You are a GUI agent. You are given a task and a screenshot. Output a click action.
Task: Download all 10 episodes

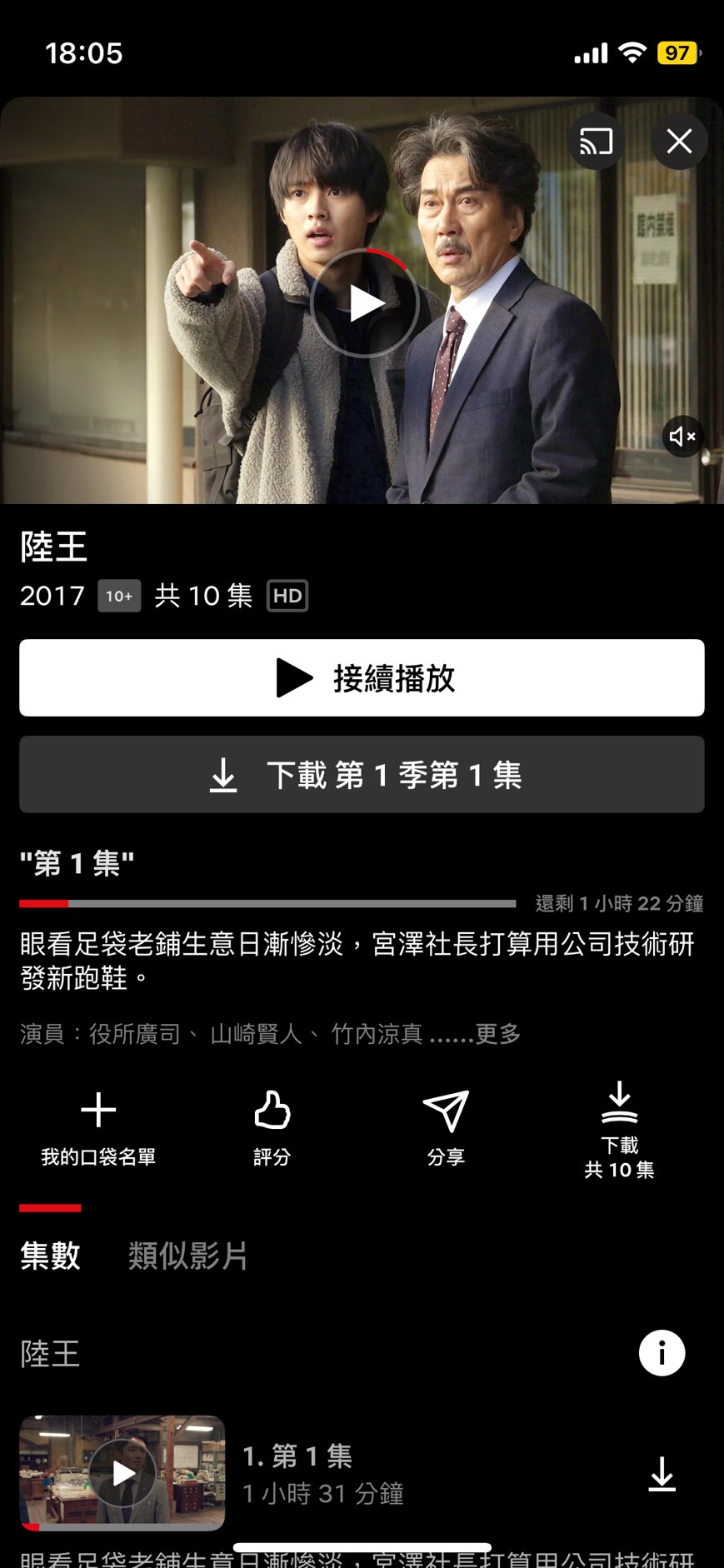point(619,1129)
